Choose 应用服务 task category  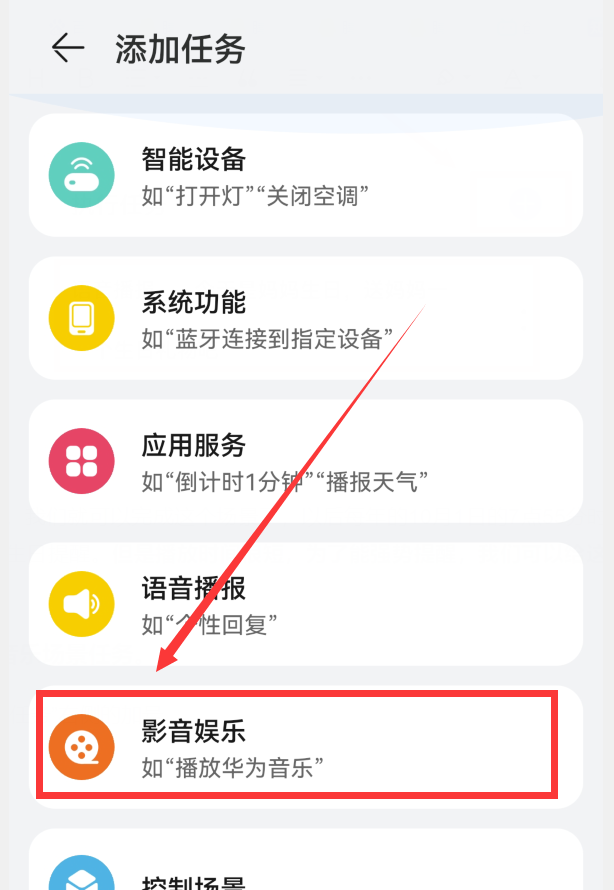(x=305, y=461)
